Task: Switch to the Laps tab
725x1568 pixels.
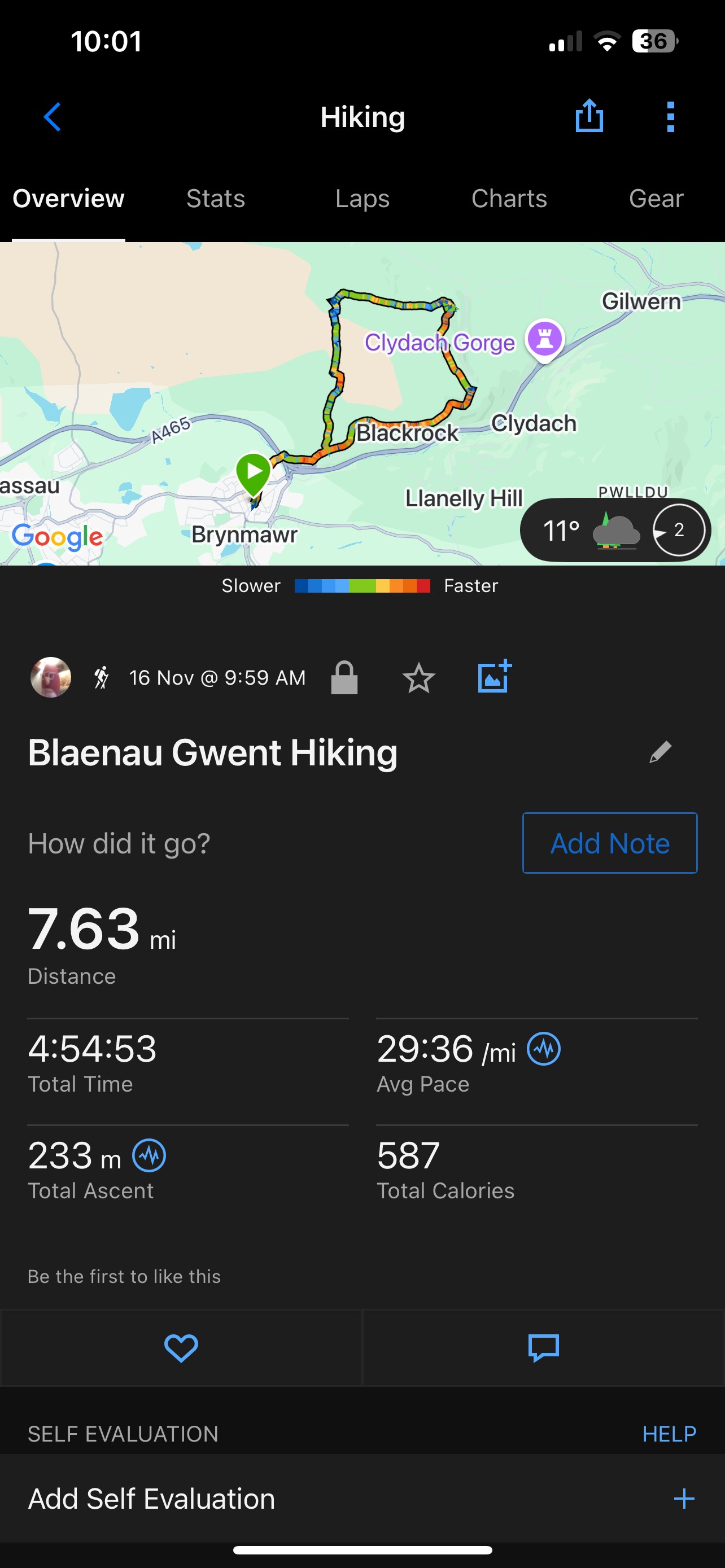Action: (362, 199)
